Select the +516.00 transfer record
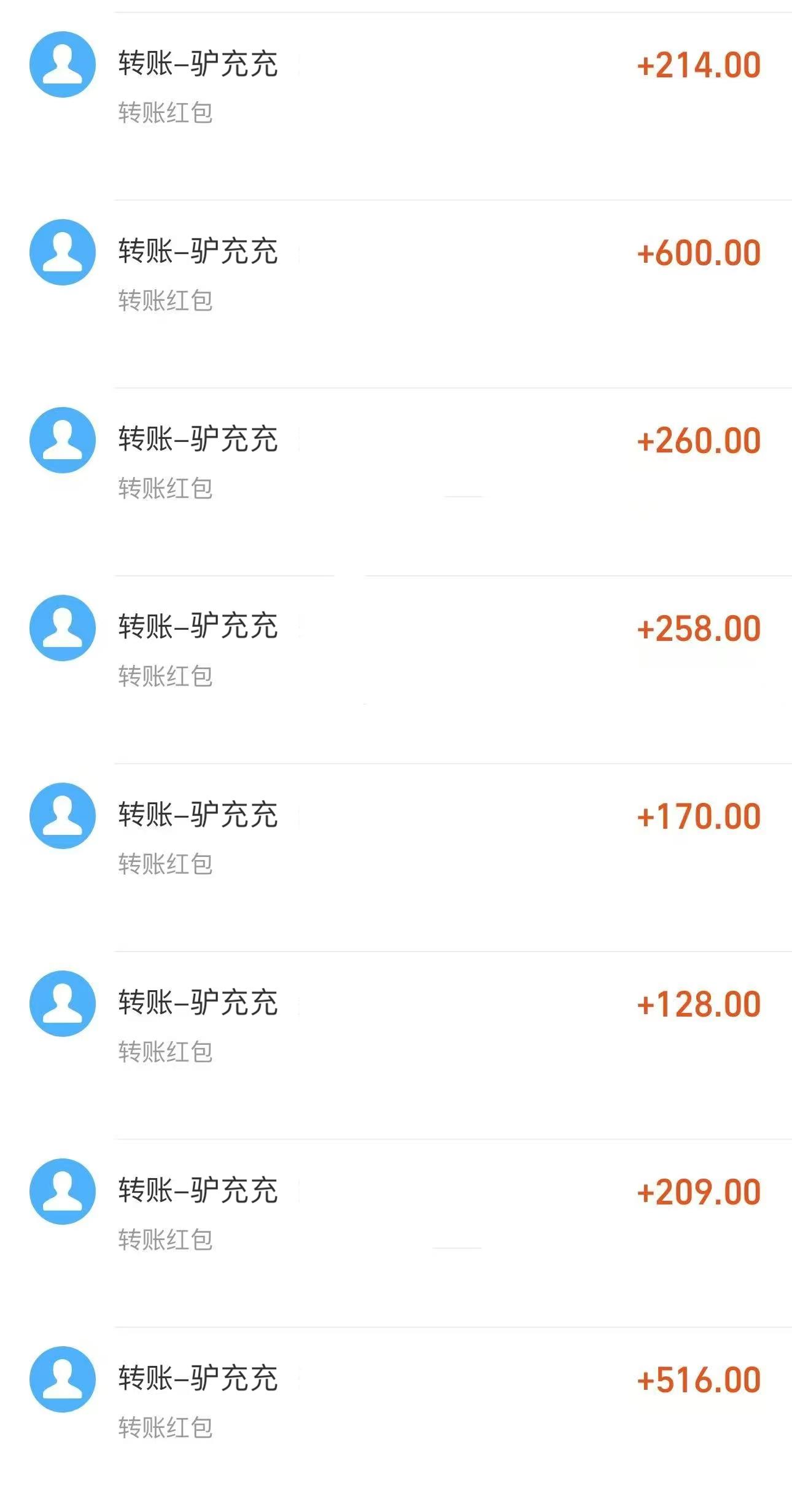 [396, 1419]
